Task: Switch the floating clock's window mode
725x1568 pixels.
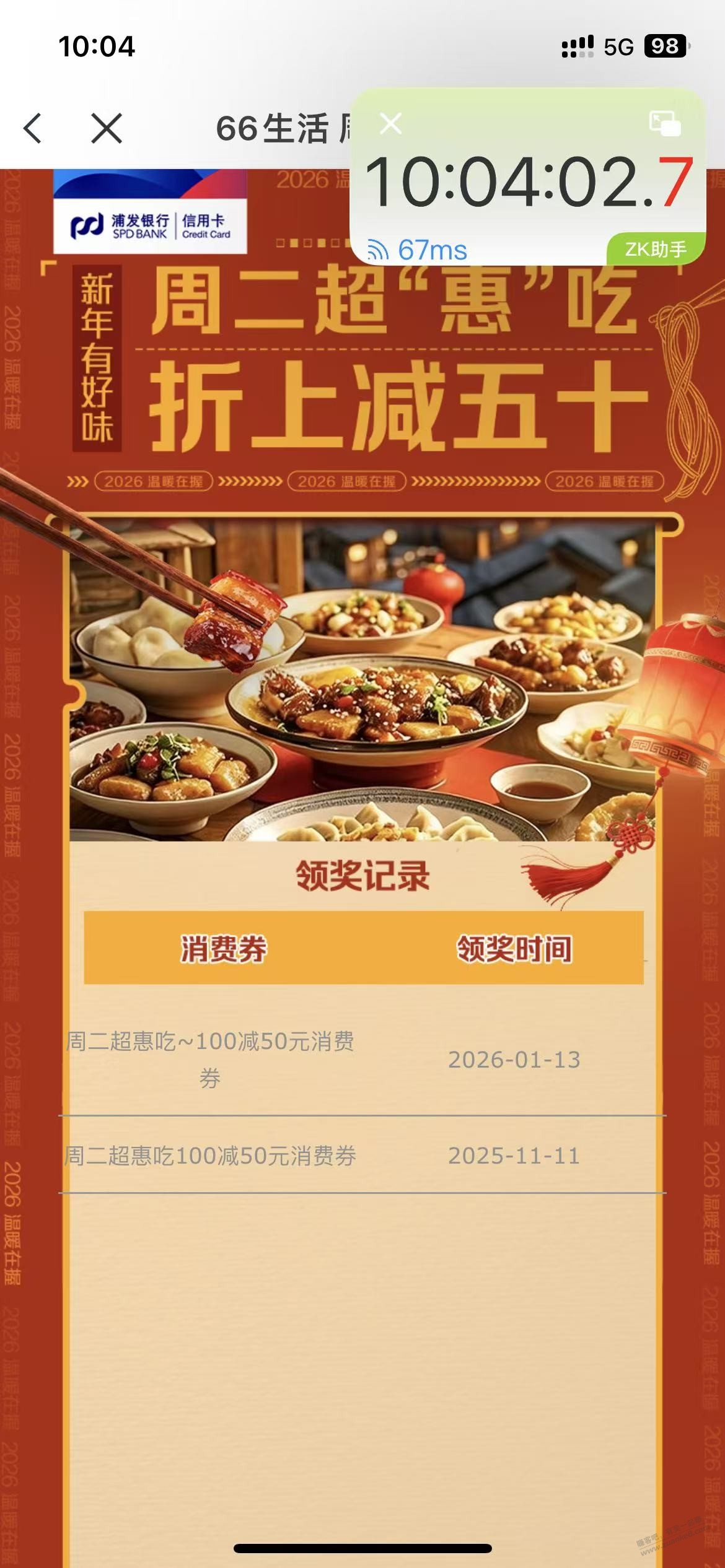Action: tap(665, 123)
